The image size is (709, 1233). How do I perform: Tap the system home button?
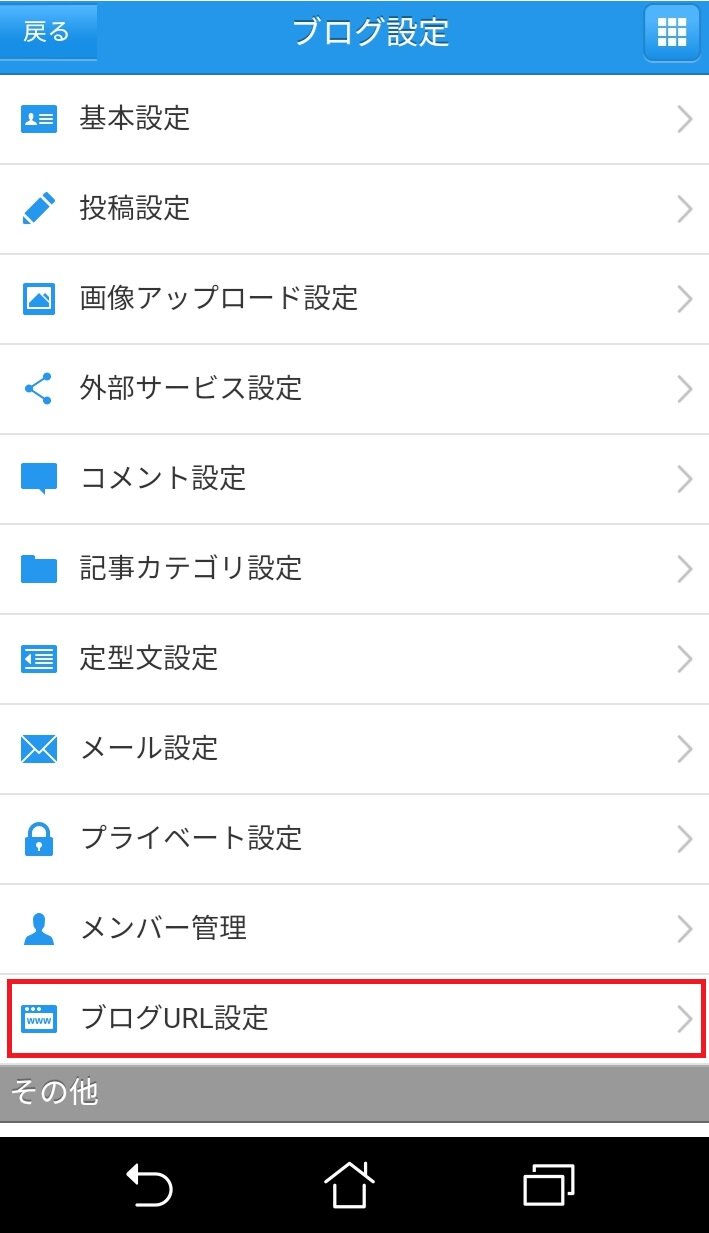click(350, 1187)
